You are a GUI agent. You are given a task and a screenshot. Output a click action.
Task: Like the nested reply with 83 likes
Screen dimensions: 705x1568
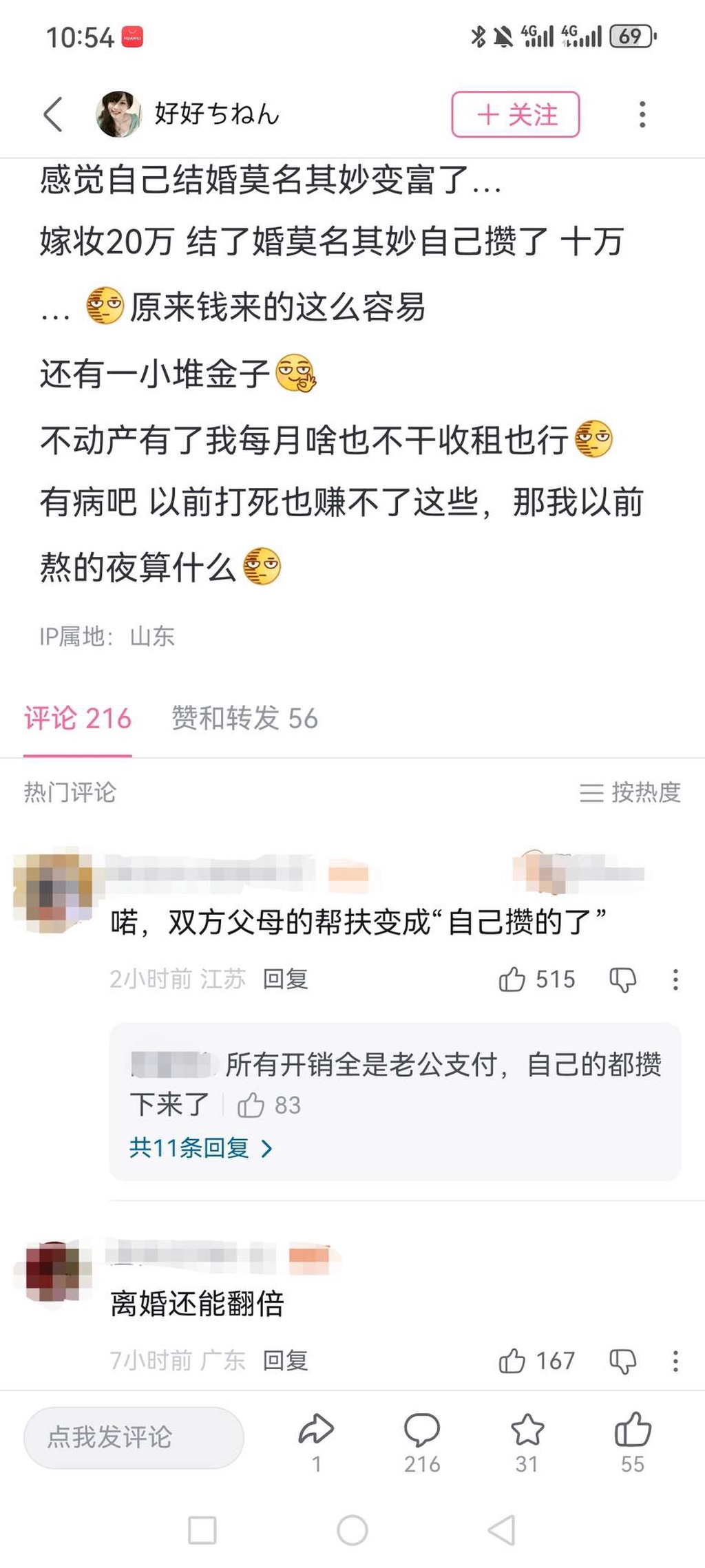click(x=251, y=1105)
